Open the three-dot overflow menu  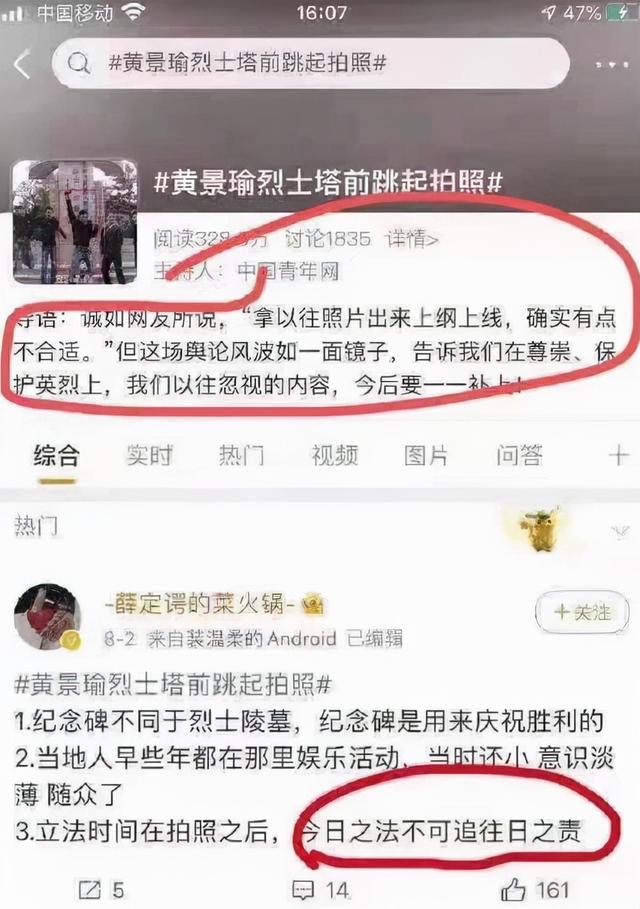click(x=612, y=64)
